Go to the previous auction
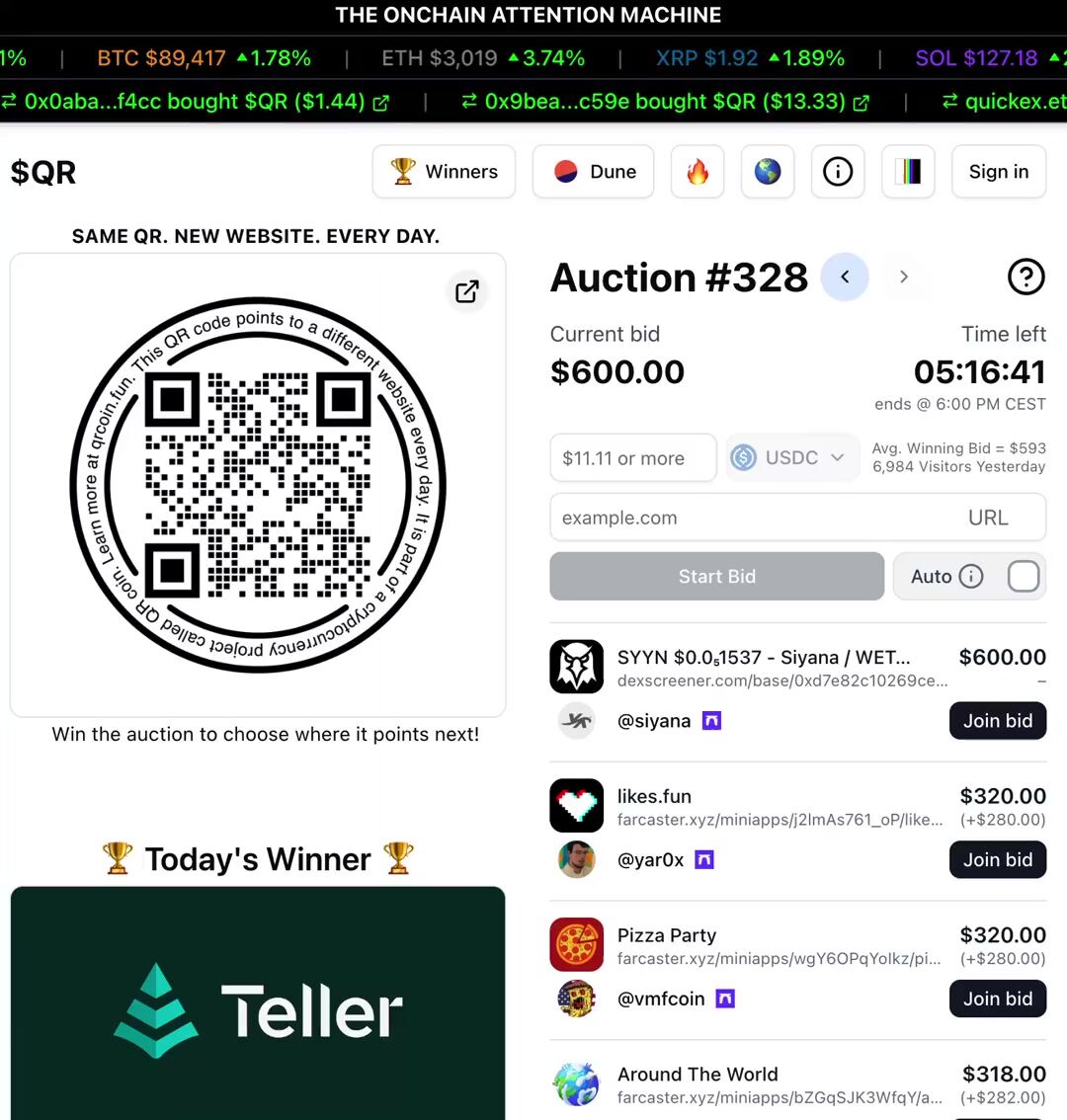 click(x=845, y=278)
